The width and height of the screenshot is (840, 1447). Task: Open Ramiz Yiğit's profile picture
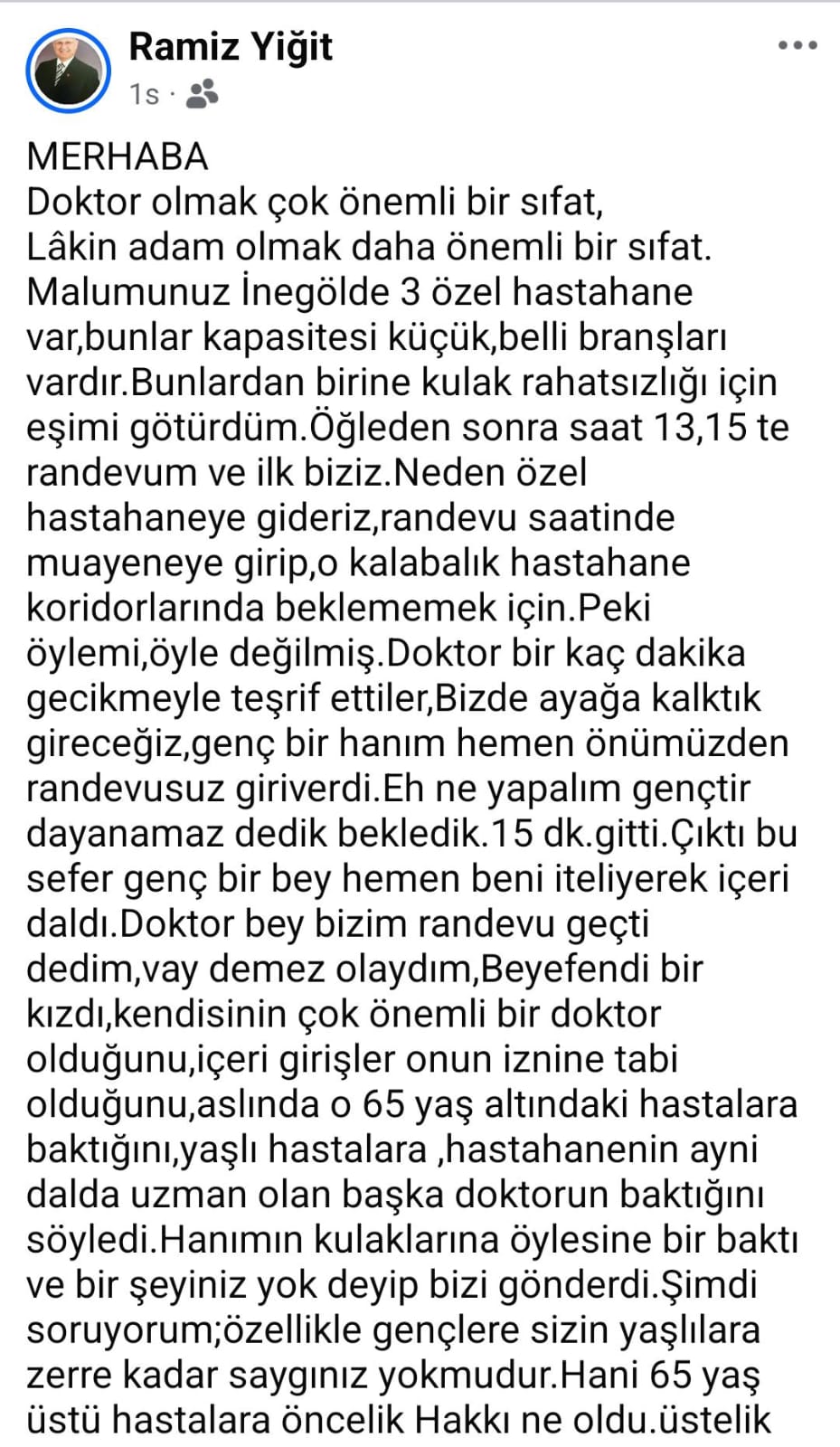(68, 70)
